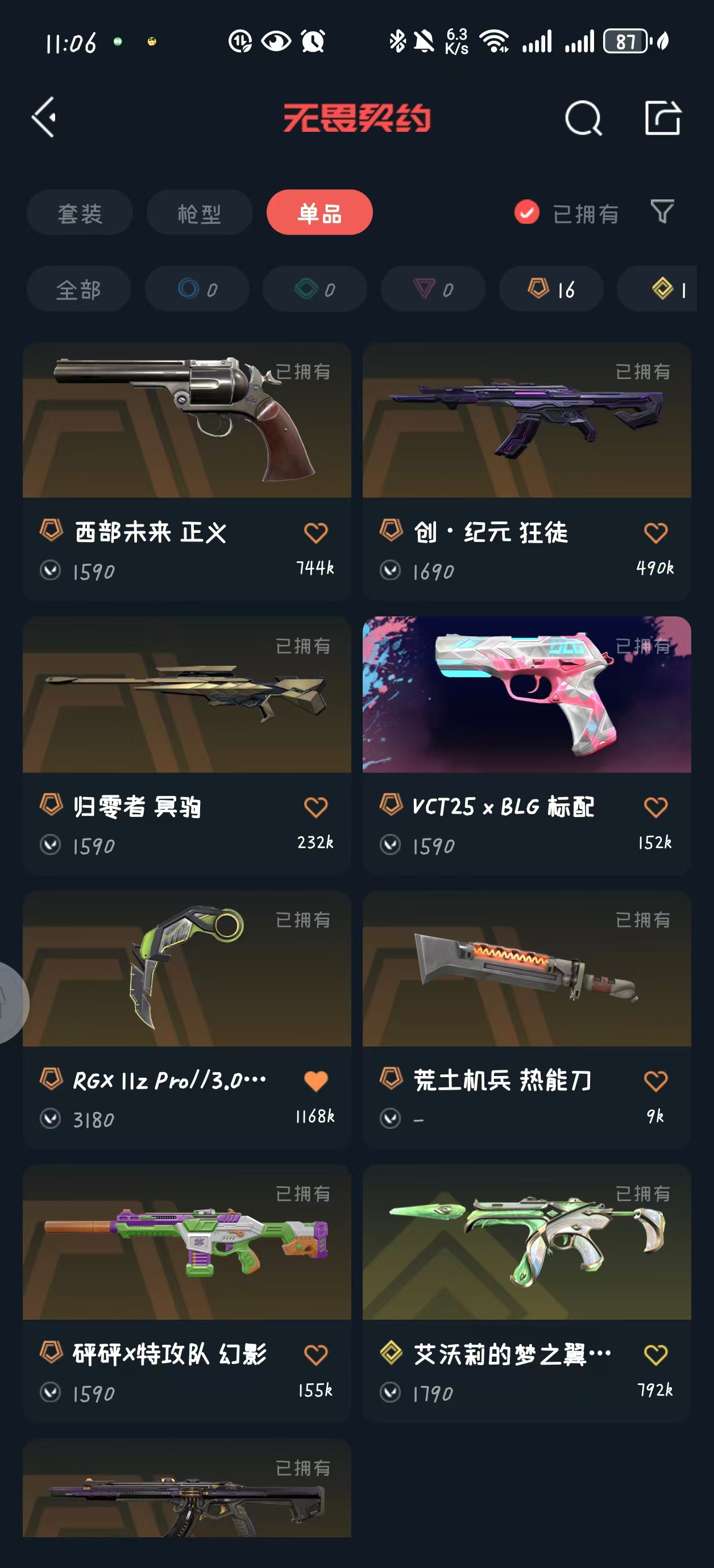Share this page via the share icon
Screen dimensions: 714x1568
click(x=662, y=118)
